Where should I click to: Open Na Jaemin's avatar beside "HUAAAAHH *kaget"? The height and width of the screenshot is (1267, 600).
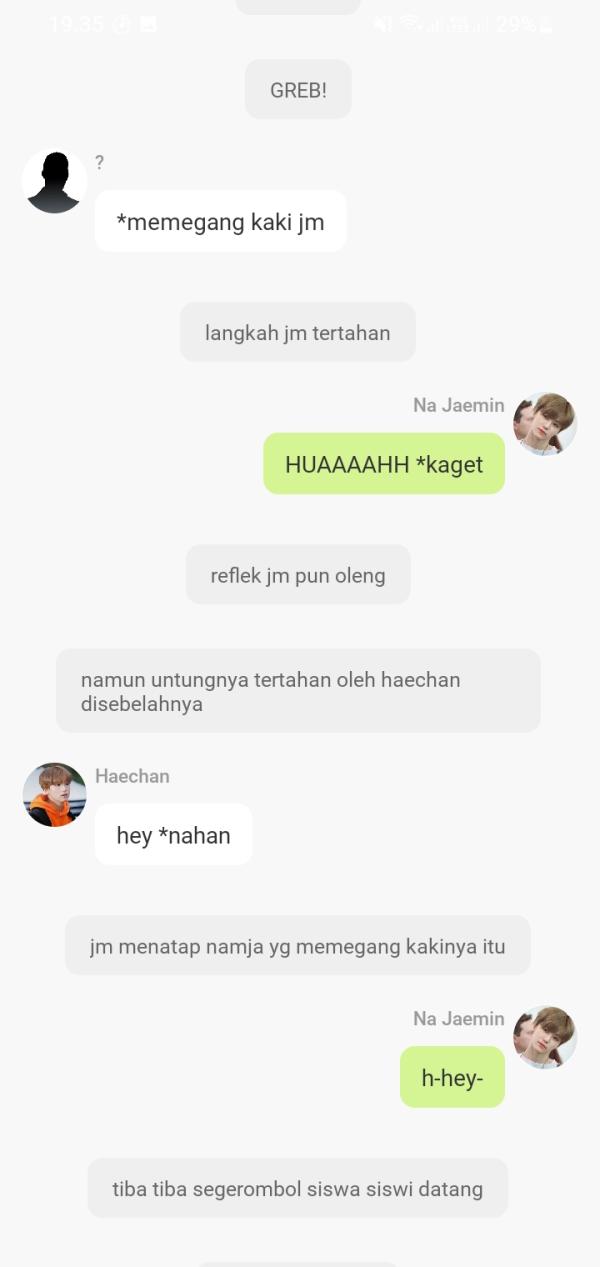(545, 424)
